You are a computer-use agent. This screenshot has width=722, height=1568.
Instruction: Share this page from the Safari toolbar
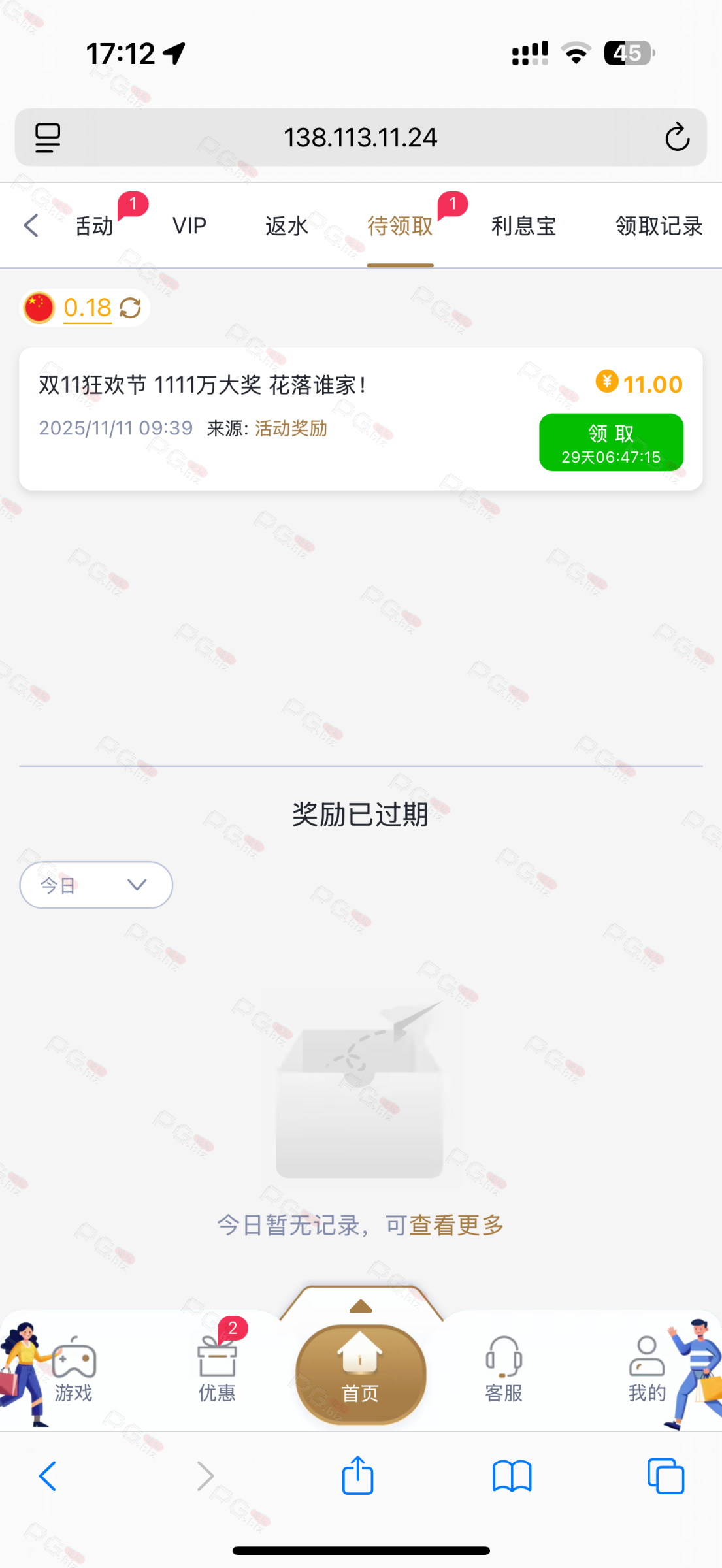(358, 1476)
